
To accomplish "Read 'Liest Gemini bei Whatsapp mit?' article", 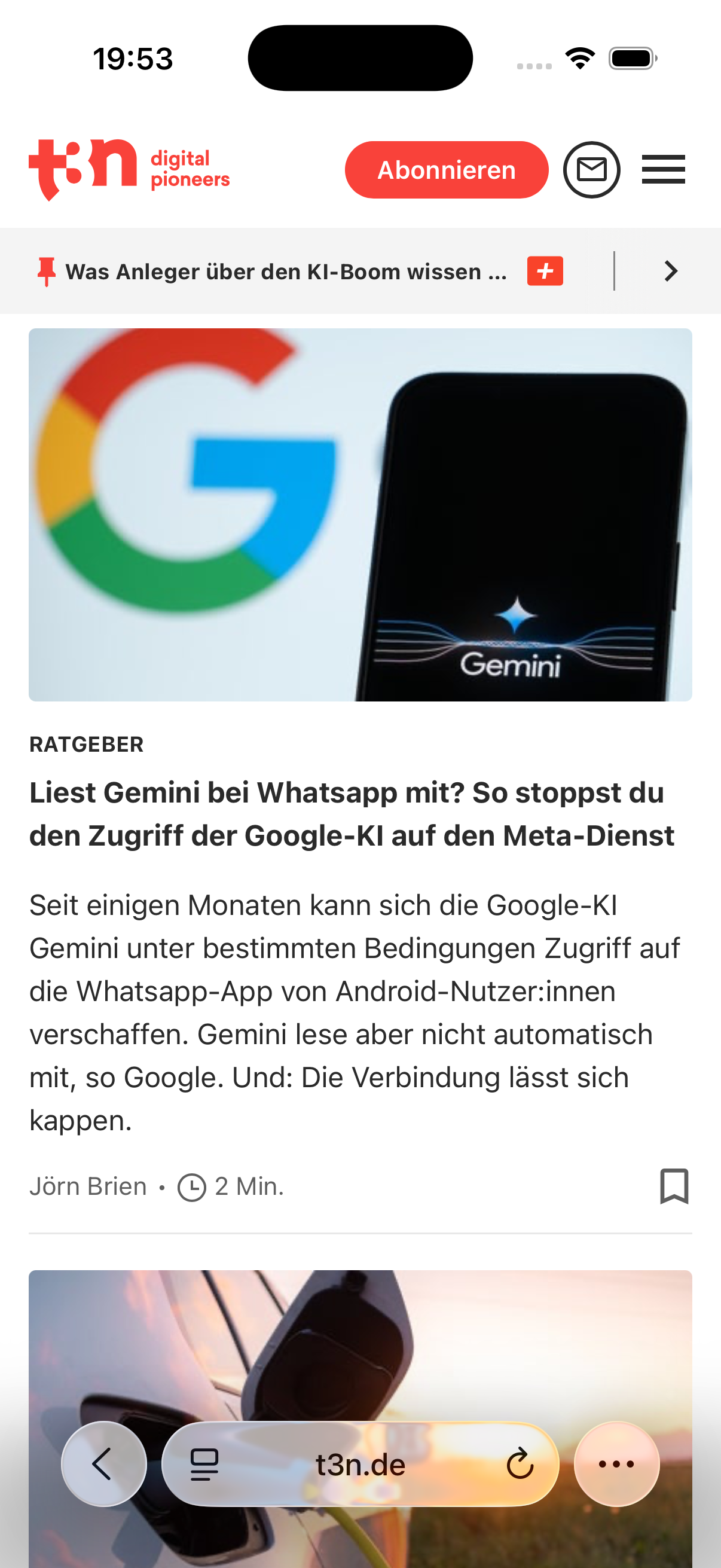I will pyautogui.click(x=352, y=814).
